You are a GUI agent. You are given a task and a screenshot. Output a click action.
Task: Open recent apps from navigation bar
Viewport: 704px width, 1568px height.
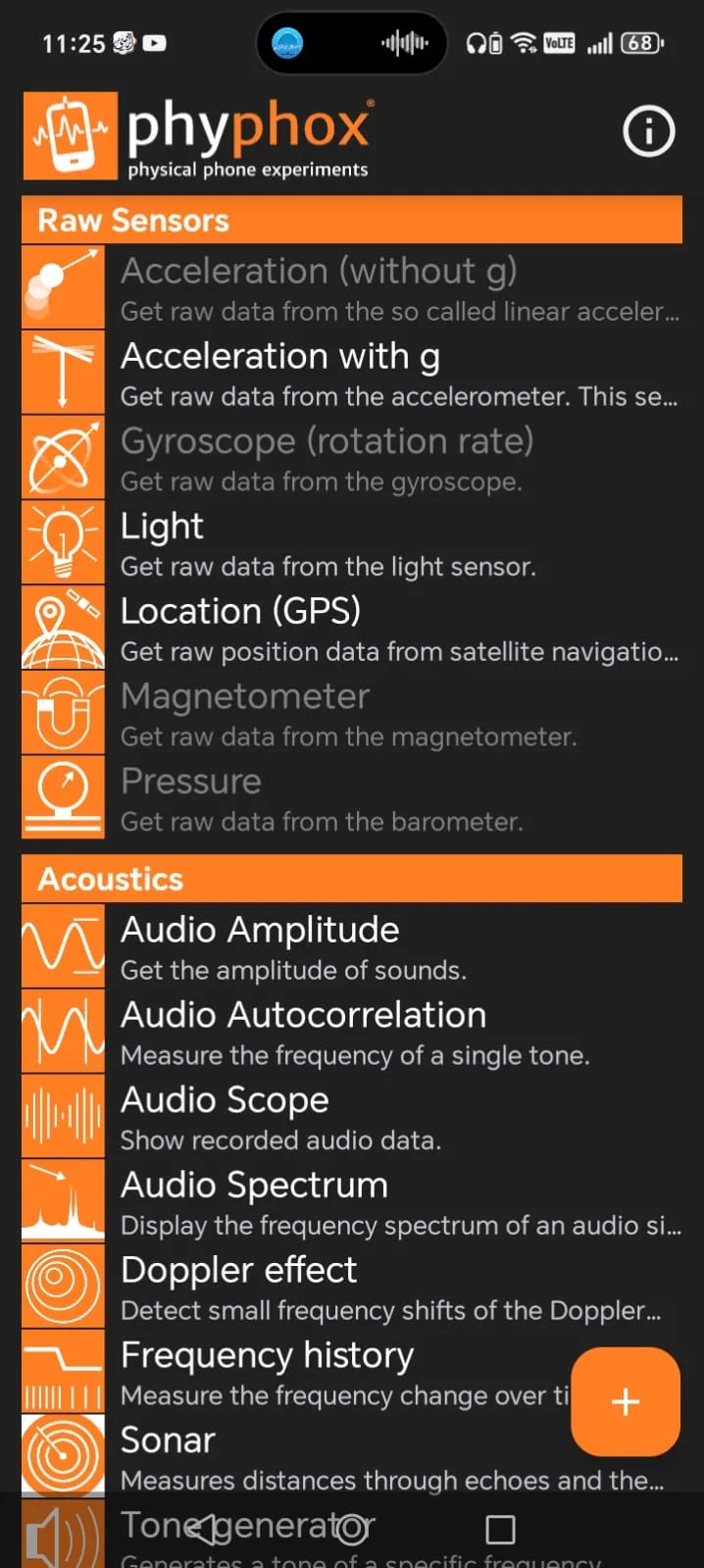pyautogui.click(x=501, y=1529)
